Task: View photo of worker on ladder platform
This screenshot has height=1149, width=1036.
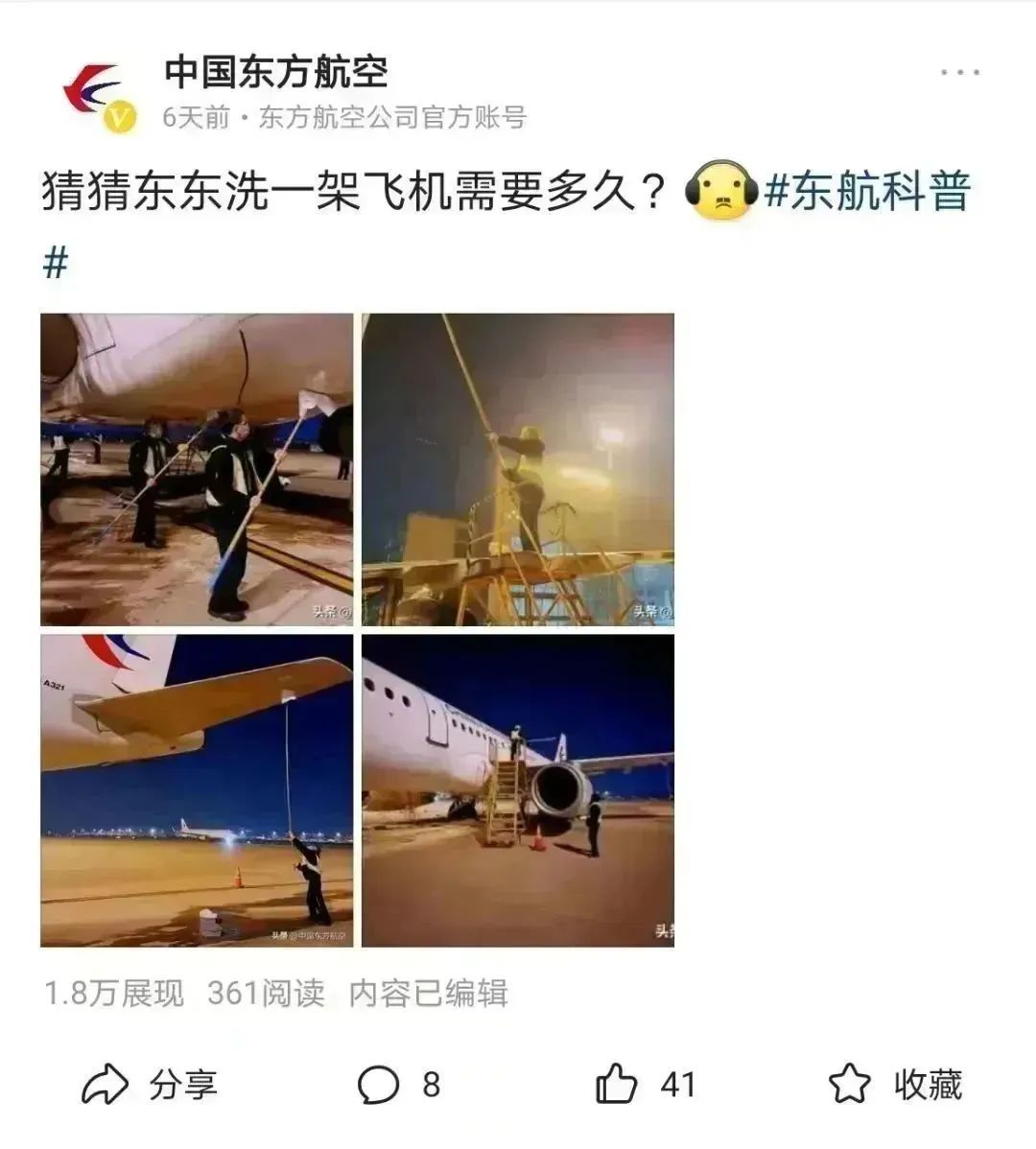Action: (518, 469)
